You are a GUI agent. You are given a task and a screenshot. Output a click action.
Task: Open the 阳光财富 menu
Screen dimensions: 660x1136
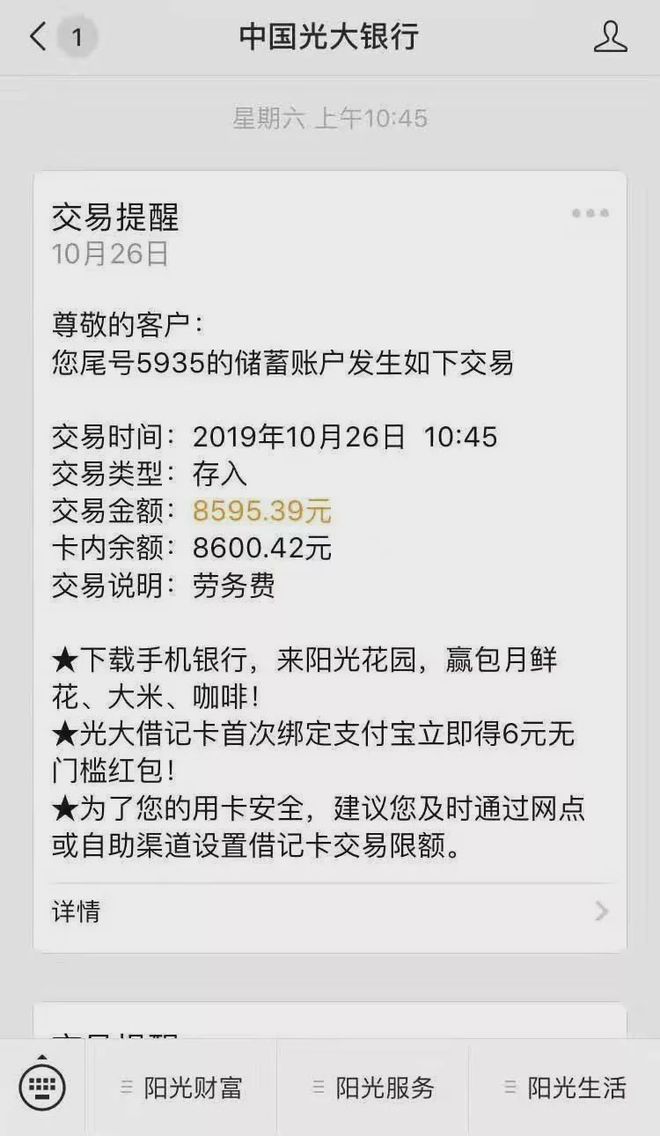pyautogui.click(x=181, y=1087)
